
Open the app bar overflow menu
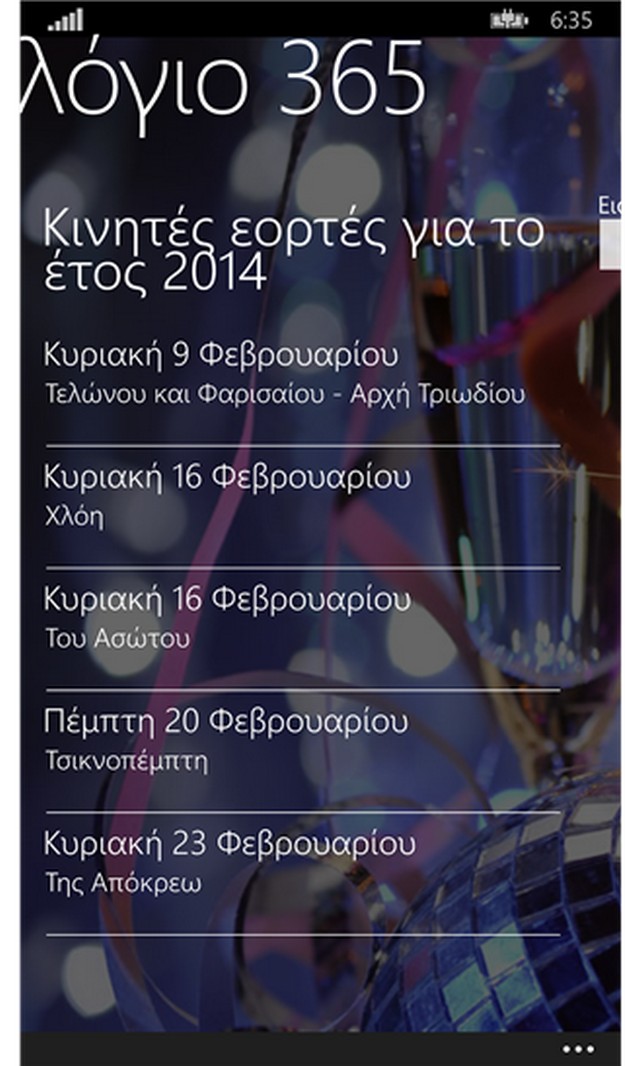(578, 1048)
